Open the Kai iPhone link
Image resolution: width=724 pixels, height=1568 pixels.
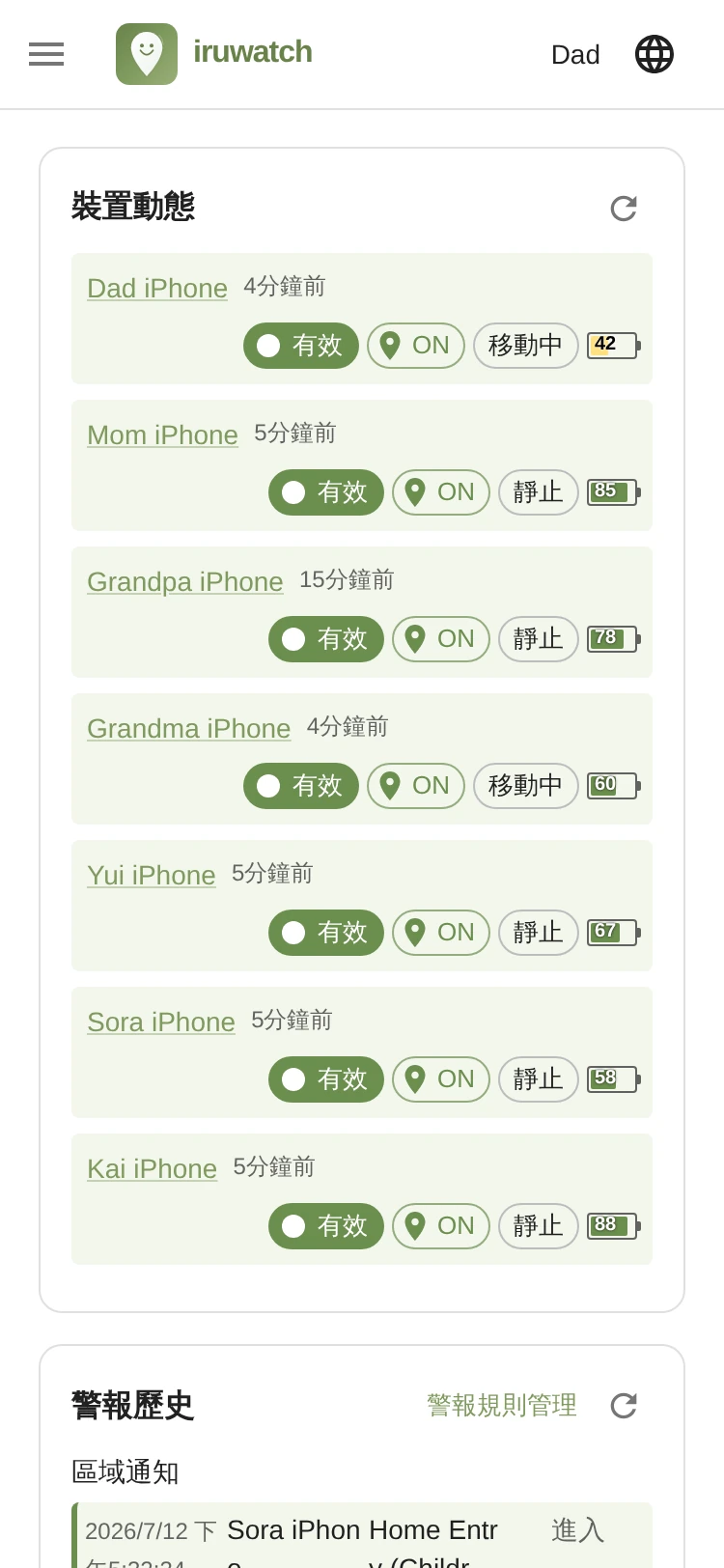[153, 1168]
